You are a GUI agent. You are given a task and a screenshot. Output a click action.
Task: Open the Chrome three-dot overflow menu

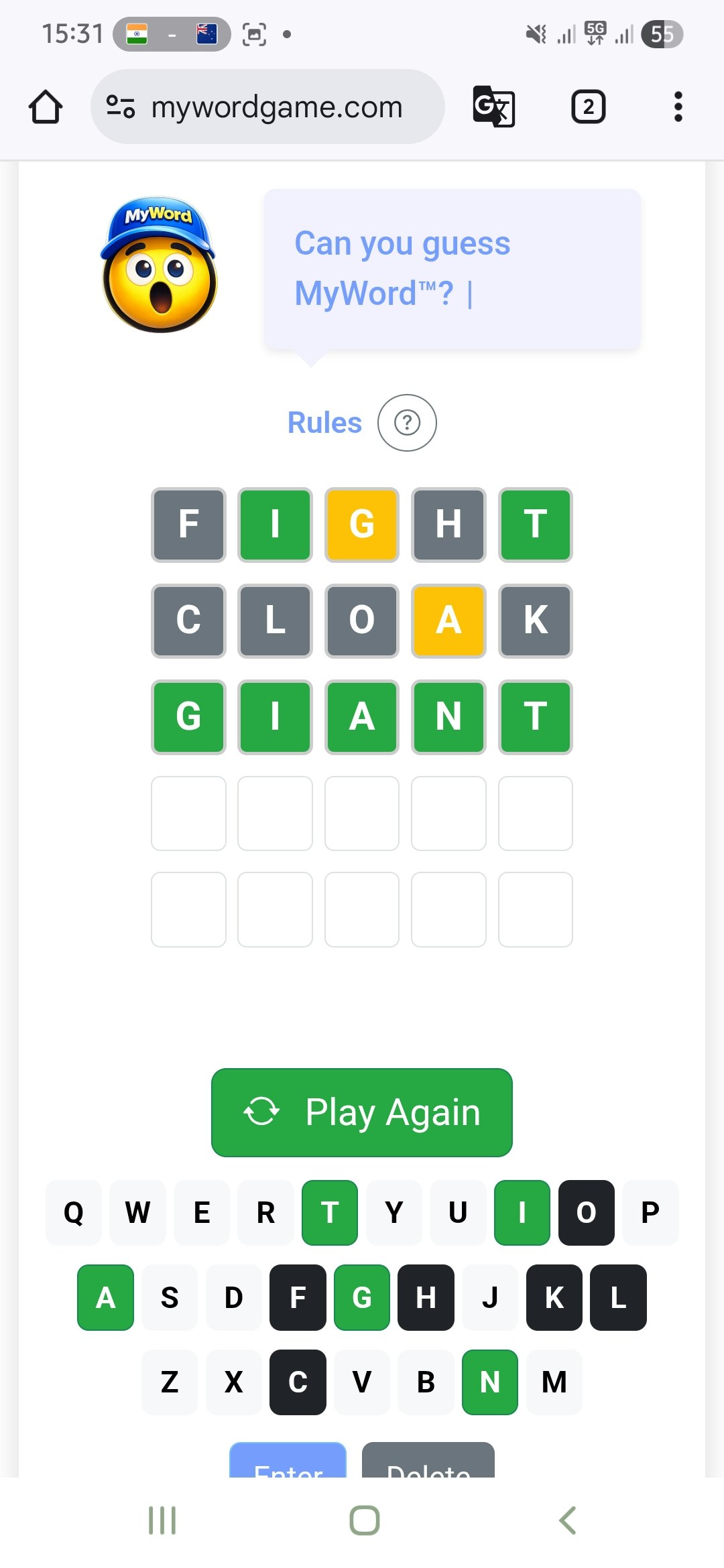click(678, 107)
